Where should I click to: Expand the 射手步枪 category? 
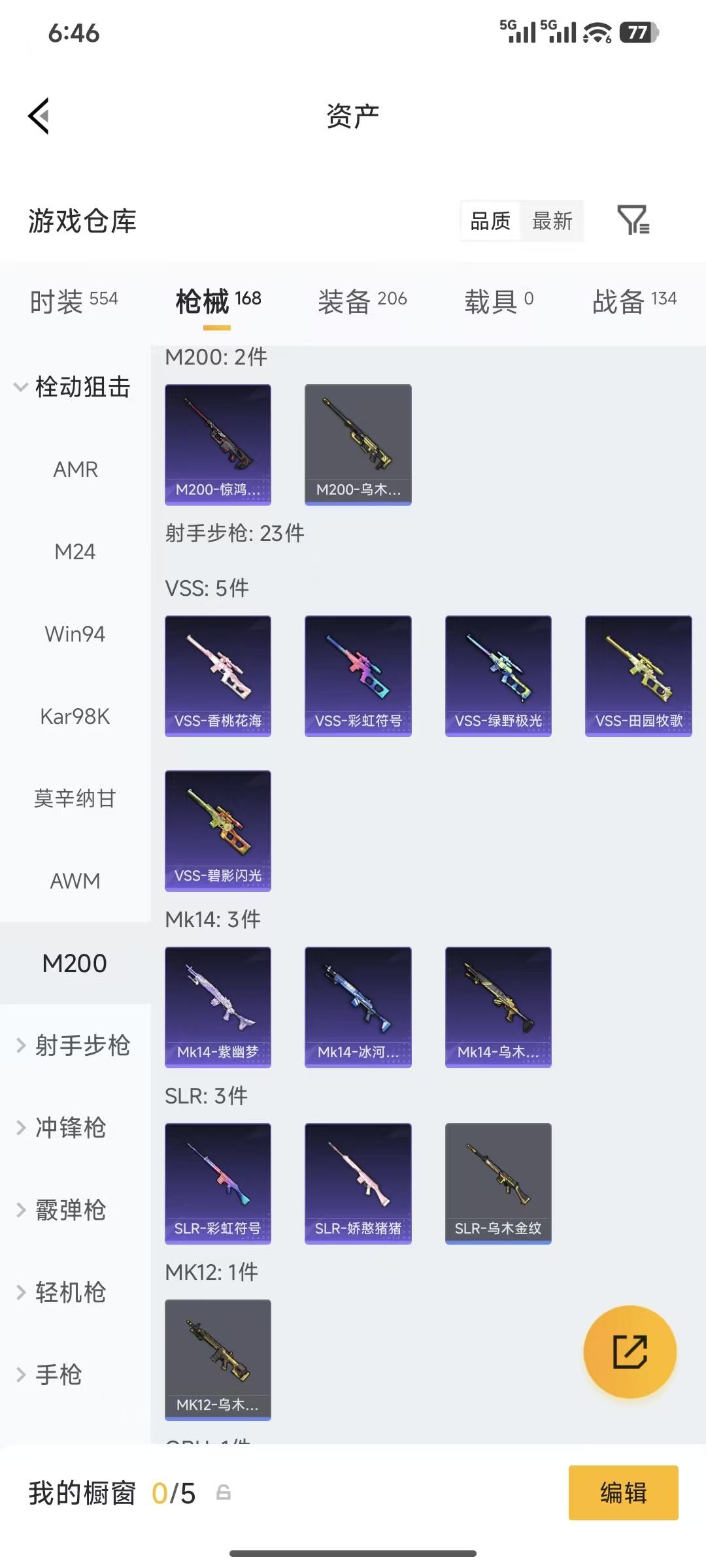[73, 1045]
